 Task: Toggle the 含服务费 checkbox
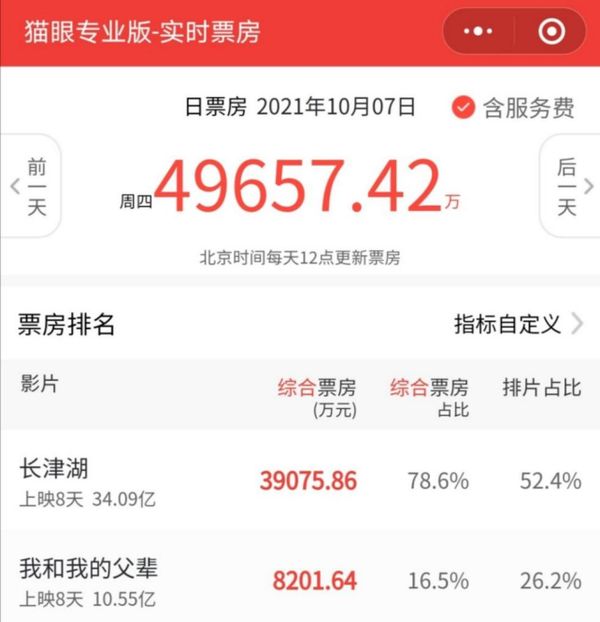pos(463,108)
